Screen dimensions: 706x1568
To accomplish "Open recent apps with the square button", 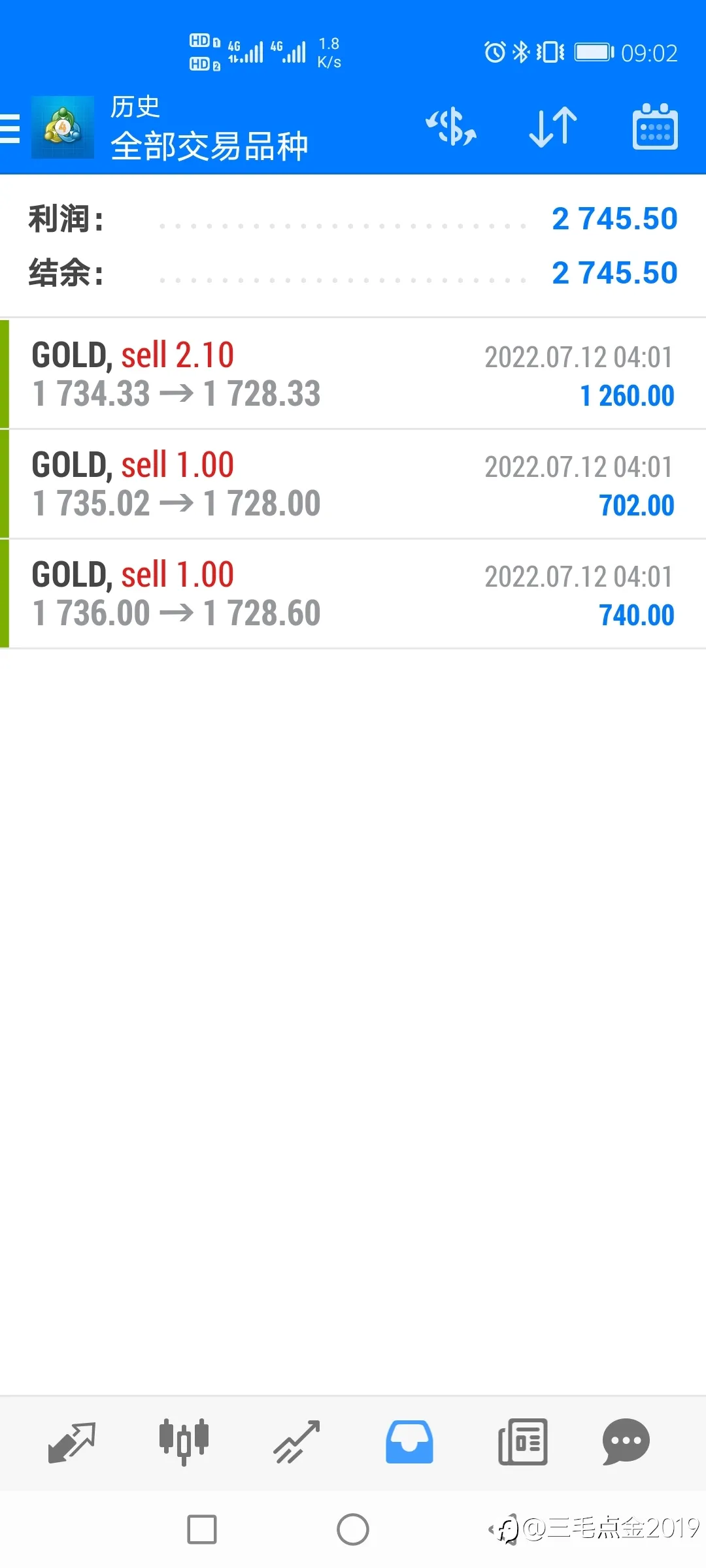I will 202,1529.
